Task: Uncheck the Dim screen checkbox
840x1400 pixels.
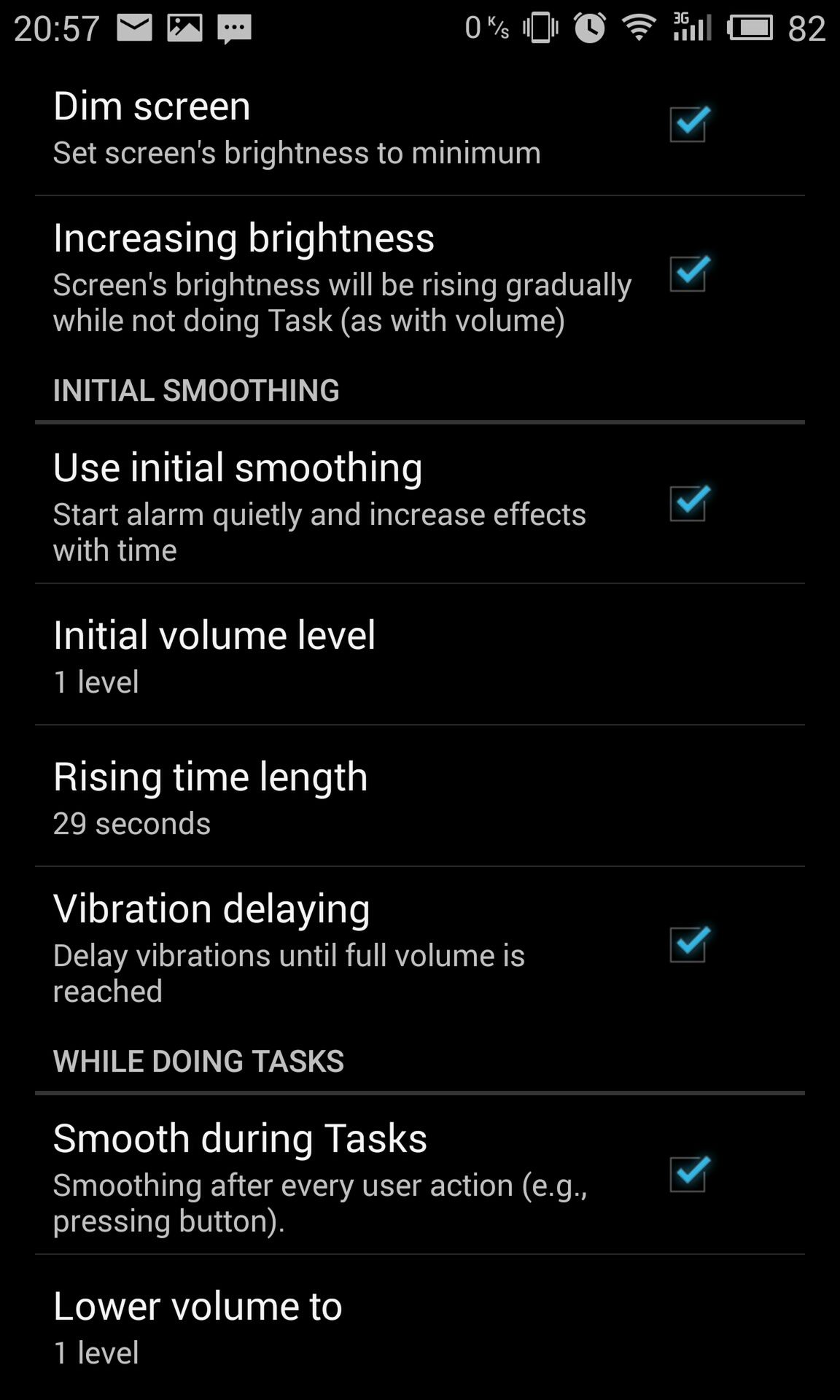Action: (x=688, y=124)
